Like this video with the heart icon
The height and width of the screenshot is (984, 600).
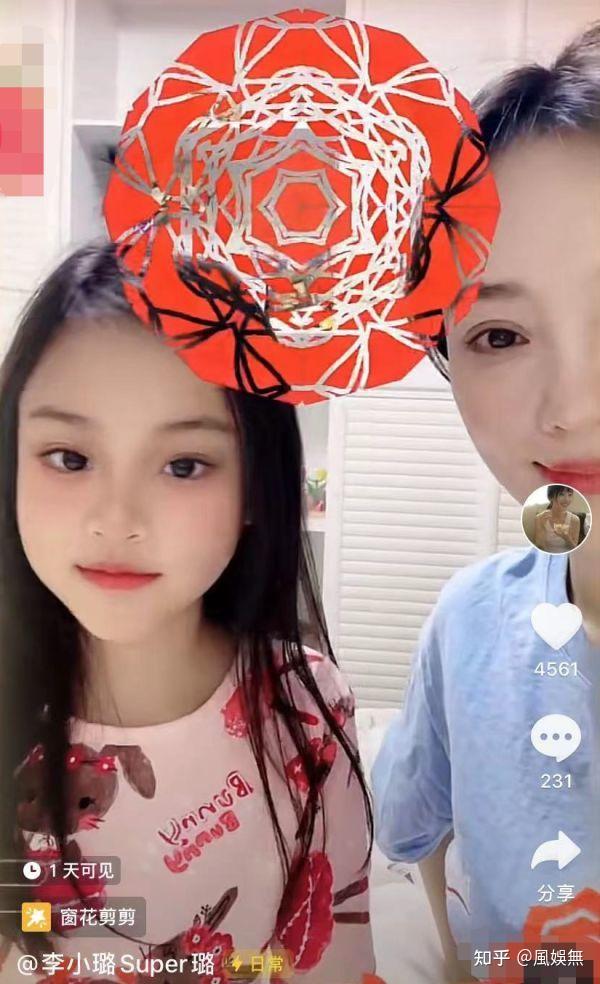click(556, 626)
